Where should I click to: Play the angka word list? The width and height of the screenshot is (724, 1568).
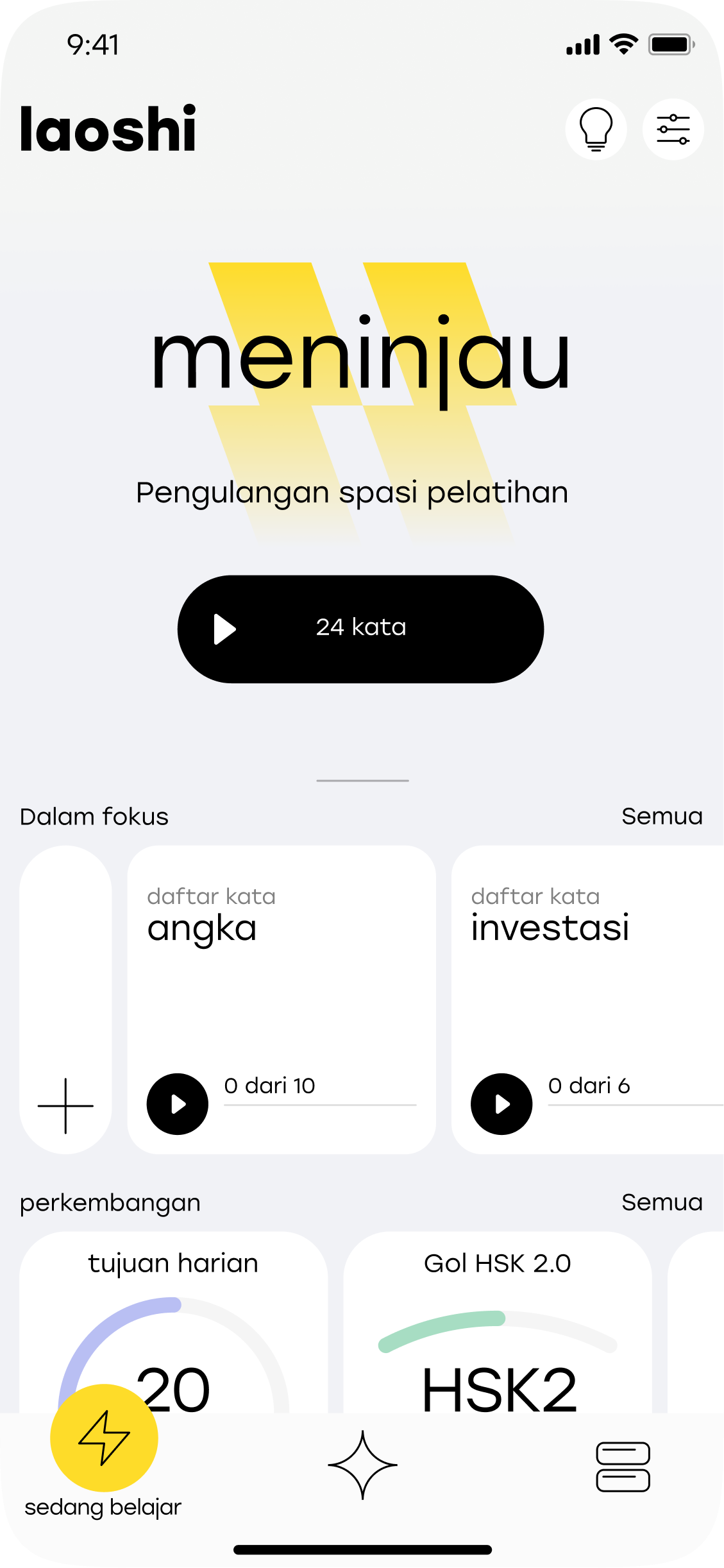(178, 1104)
